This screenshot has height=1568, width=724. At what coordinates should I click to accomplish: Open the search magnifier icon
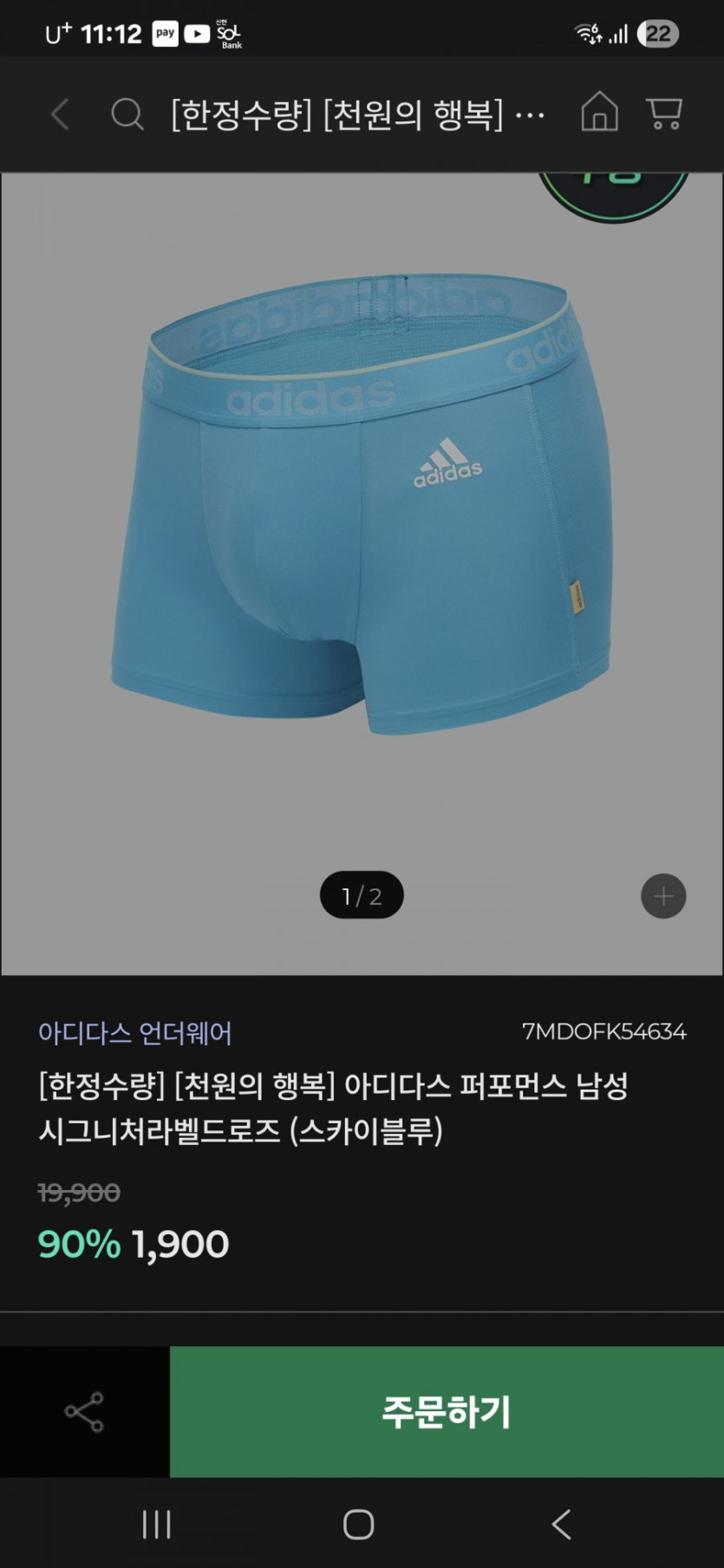[x=127, y=114]
